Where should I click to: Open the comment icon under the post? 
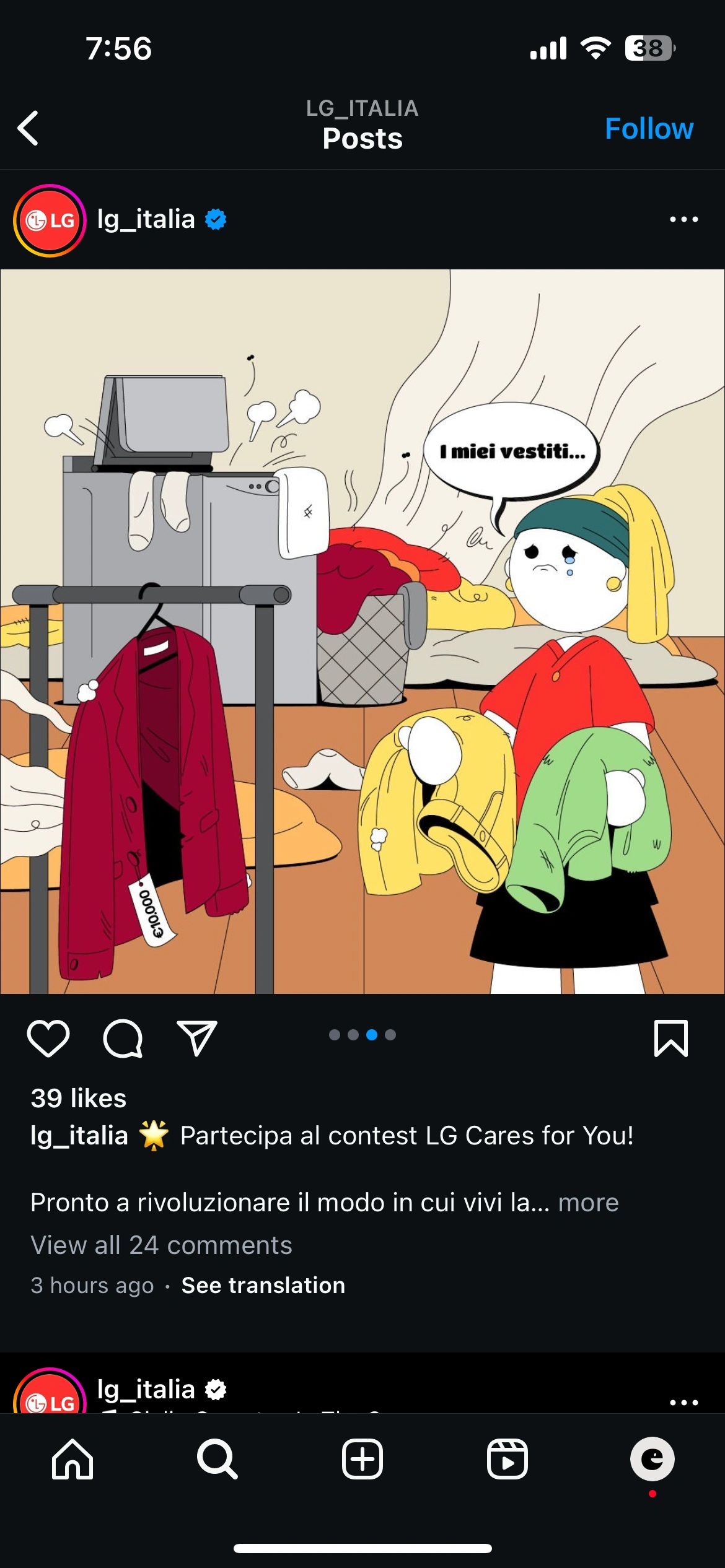[123, 1039]
